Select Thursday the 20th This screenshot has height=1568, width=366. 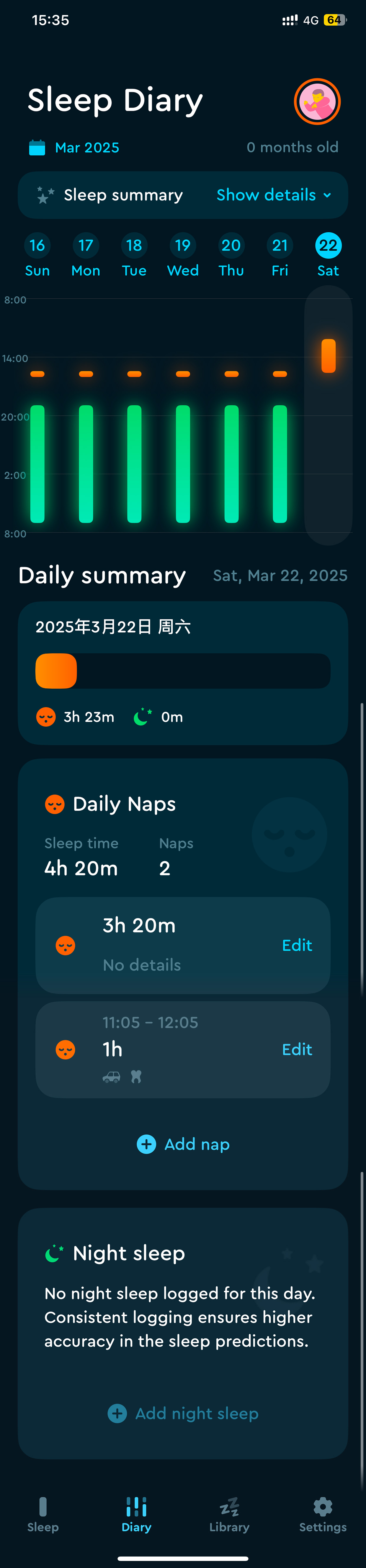click(x=231, y=256)
